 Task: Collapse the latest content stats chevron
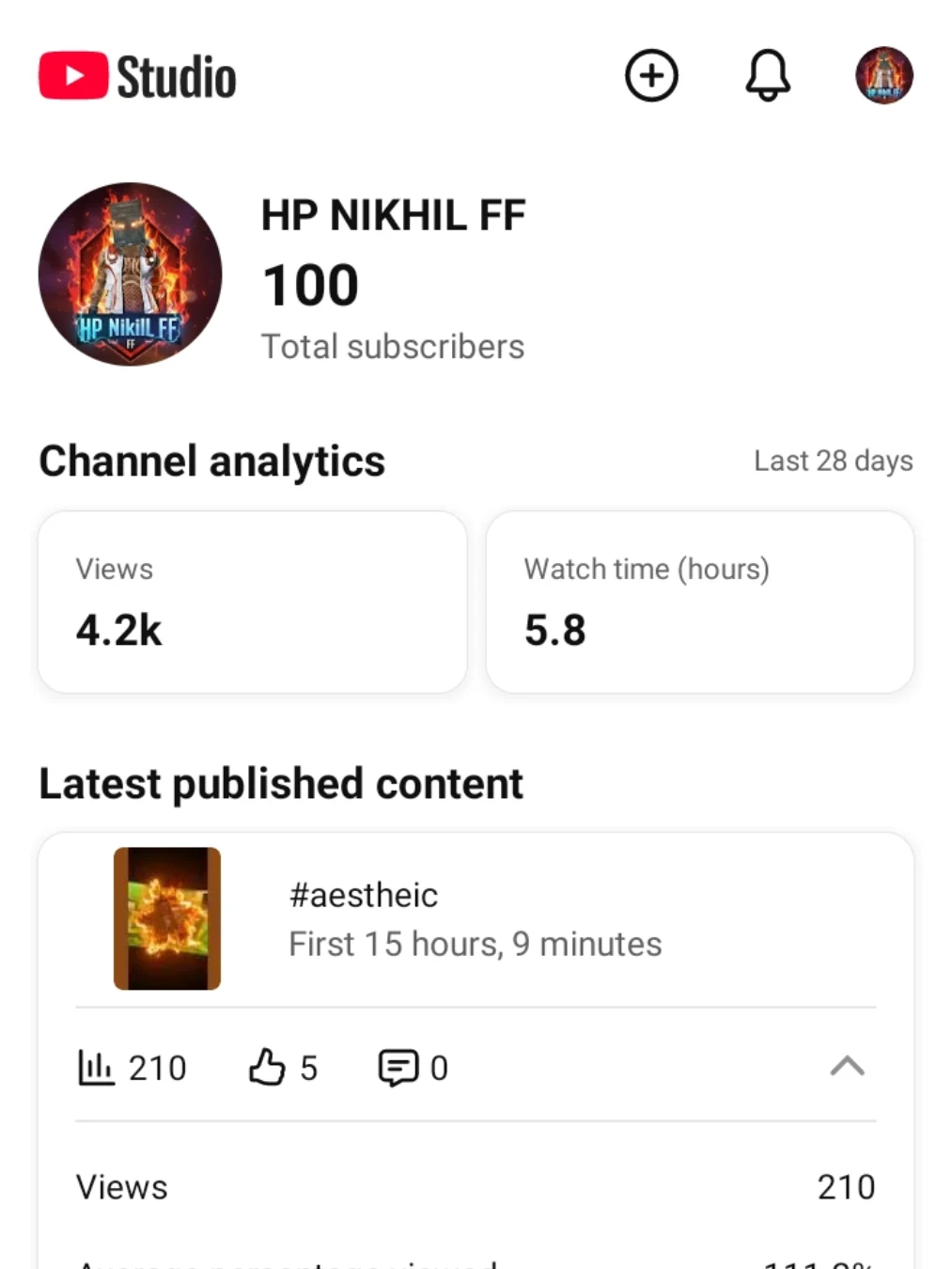click(x=847, y=1066)
